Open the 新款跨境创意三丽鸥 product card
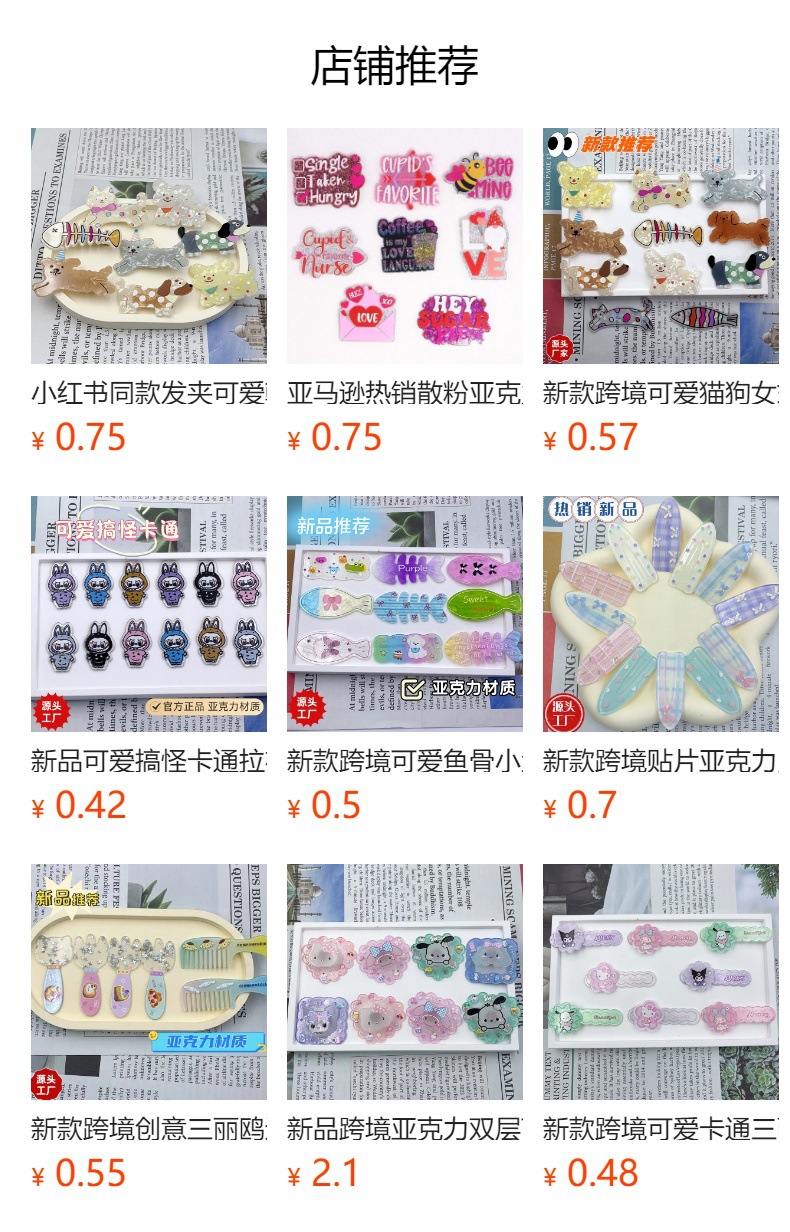790x1232 pixels. click(148, 982)
